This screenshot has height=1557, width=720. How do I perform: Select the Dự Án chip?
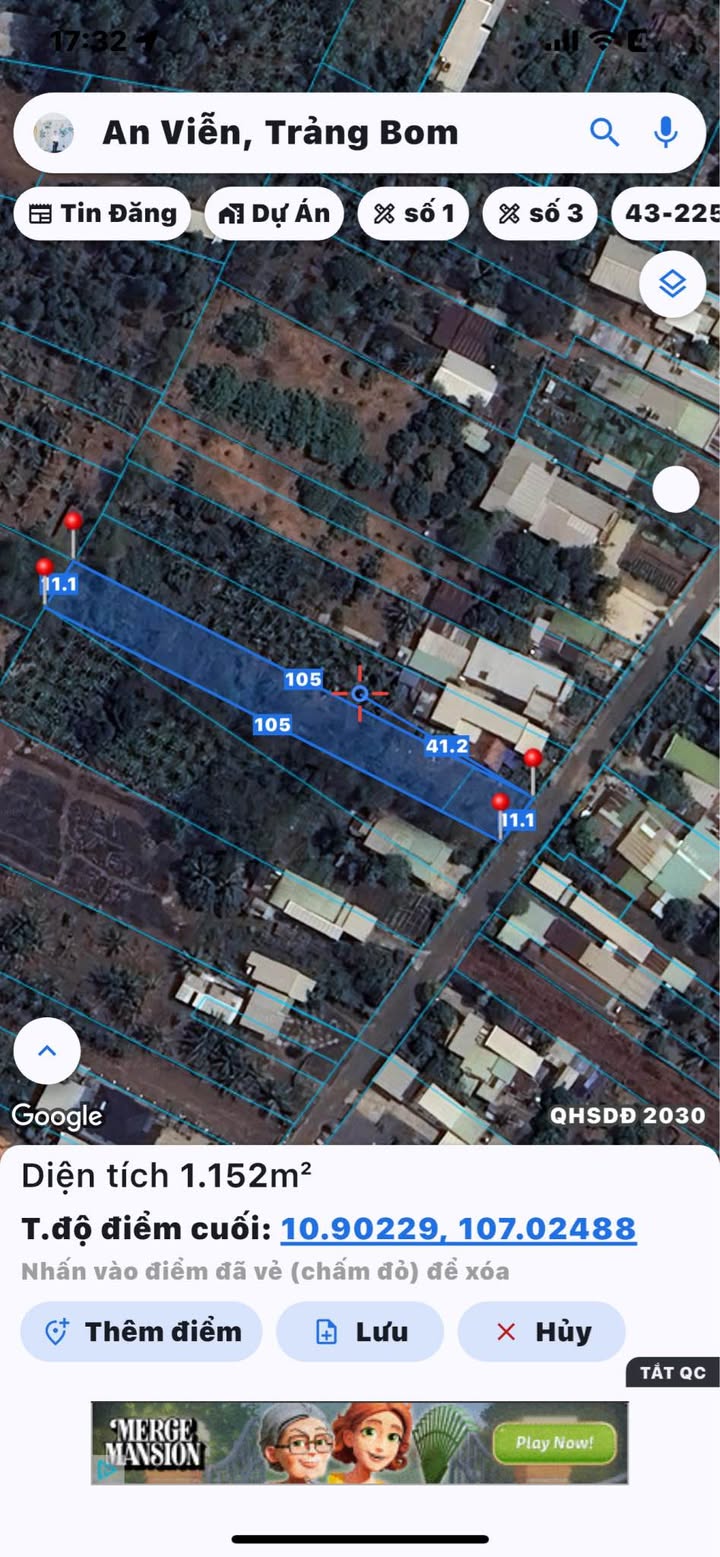(274, 213)
